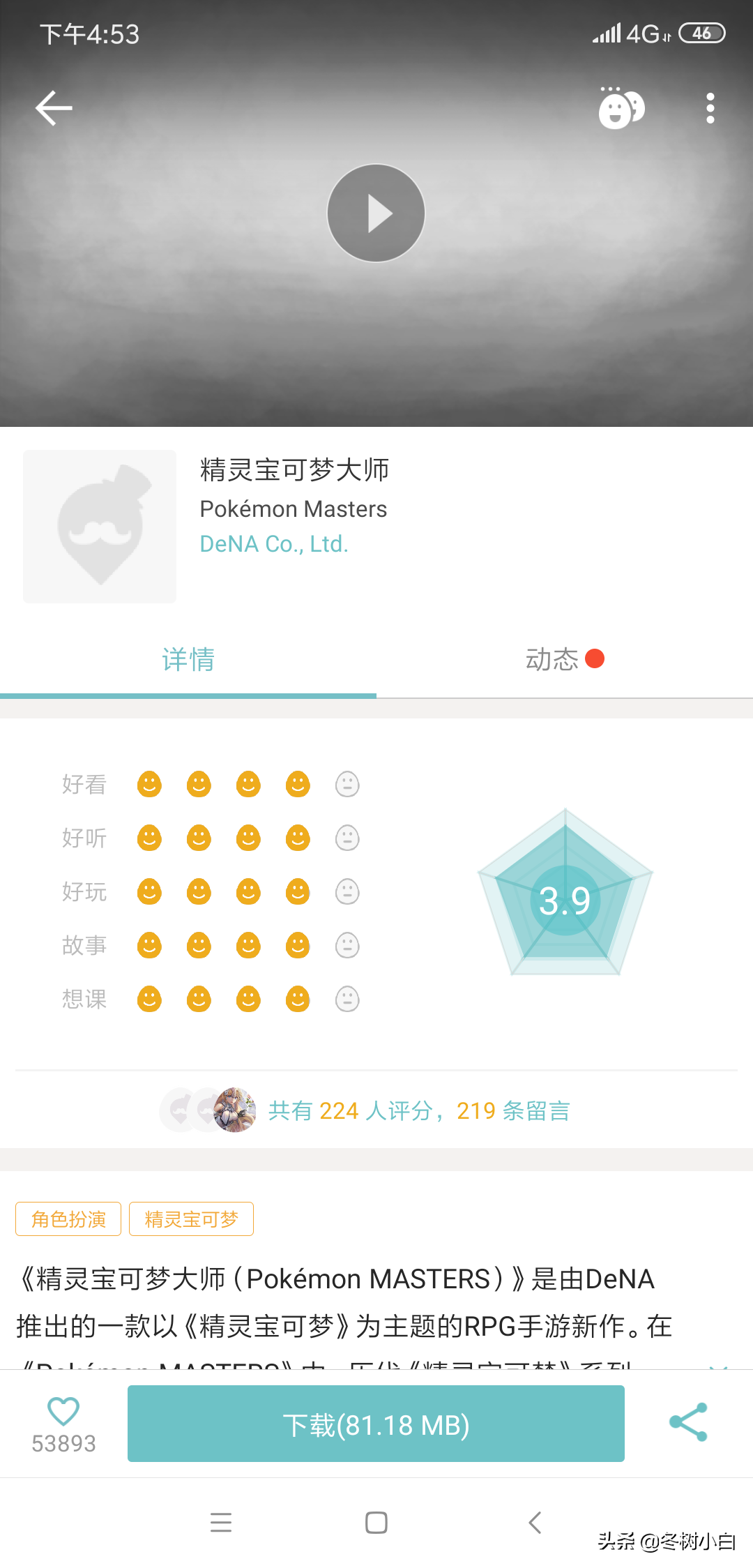This screenshot has width=753, height=1568.
Task: Select the 精灵宝可梦 tag
Action: [x=191, y=1219]
